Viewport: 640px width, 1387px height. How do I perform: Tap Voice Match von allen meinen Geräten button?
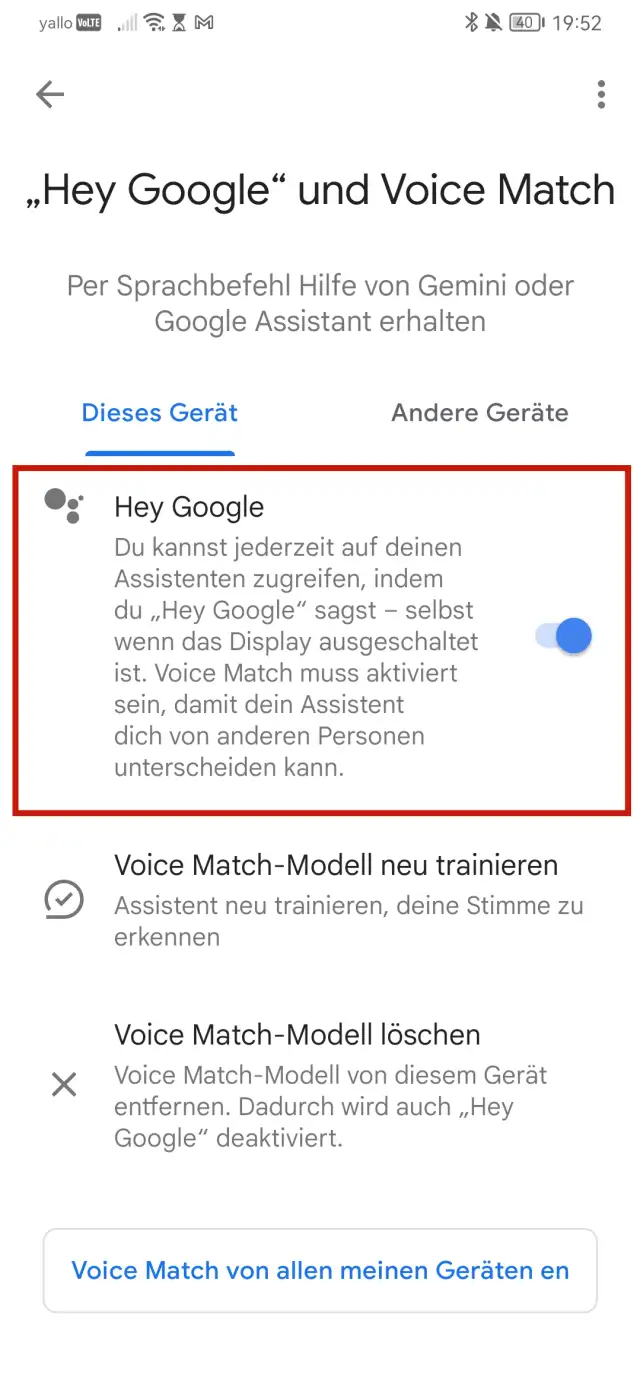click(x=320, y=1271)
